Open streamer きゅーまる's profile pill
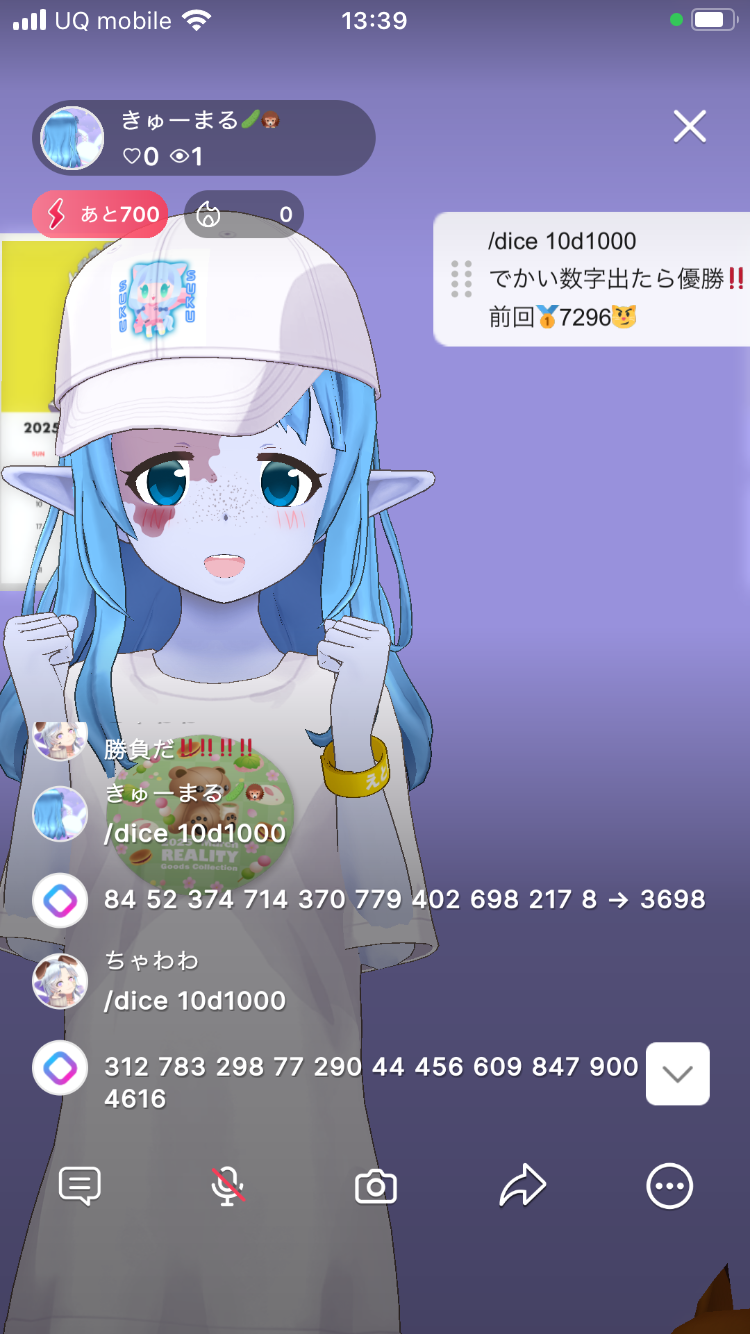Image resolution: width=750 pixels, height=1334 pixels. point(204,138)
